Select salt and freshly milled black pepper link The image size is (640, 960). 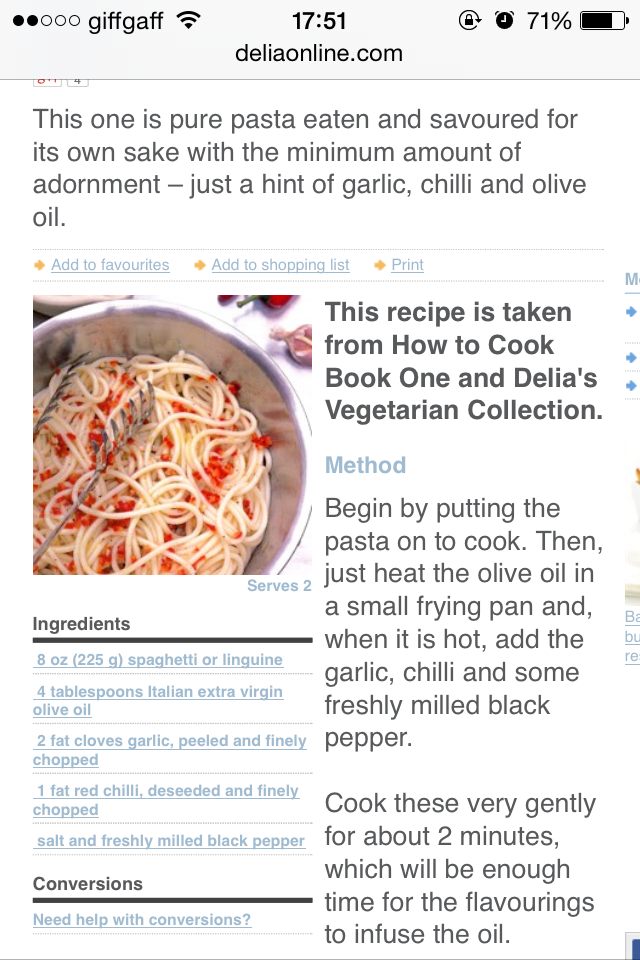(170, 841)
